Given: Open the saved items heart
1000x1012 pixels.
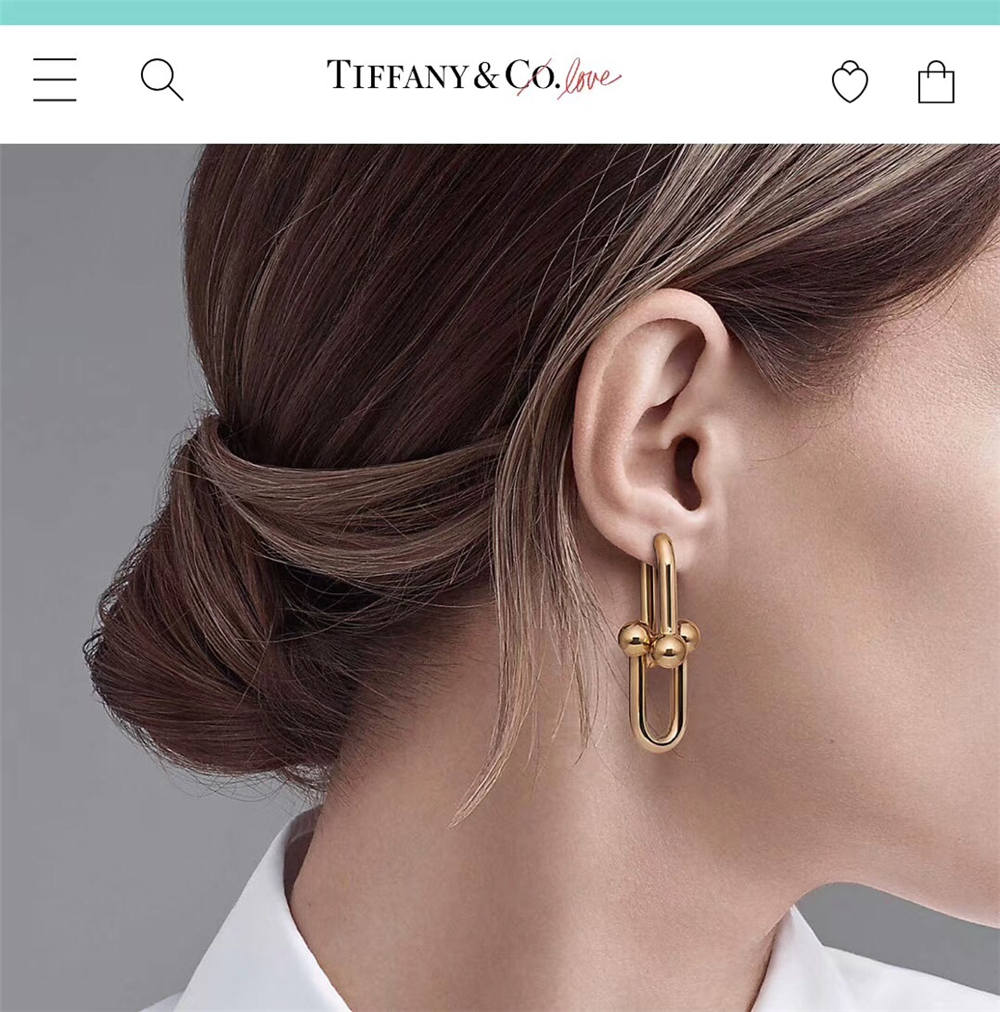Looking at the screenshot, I should [x=850, y=82].
